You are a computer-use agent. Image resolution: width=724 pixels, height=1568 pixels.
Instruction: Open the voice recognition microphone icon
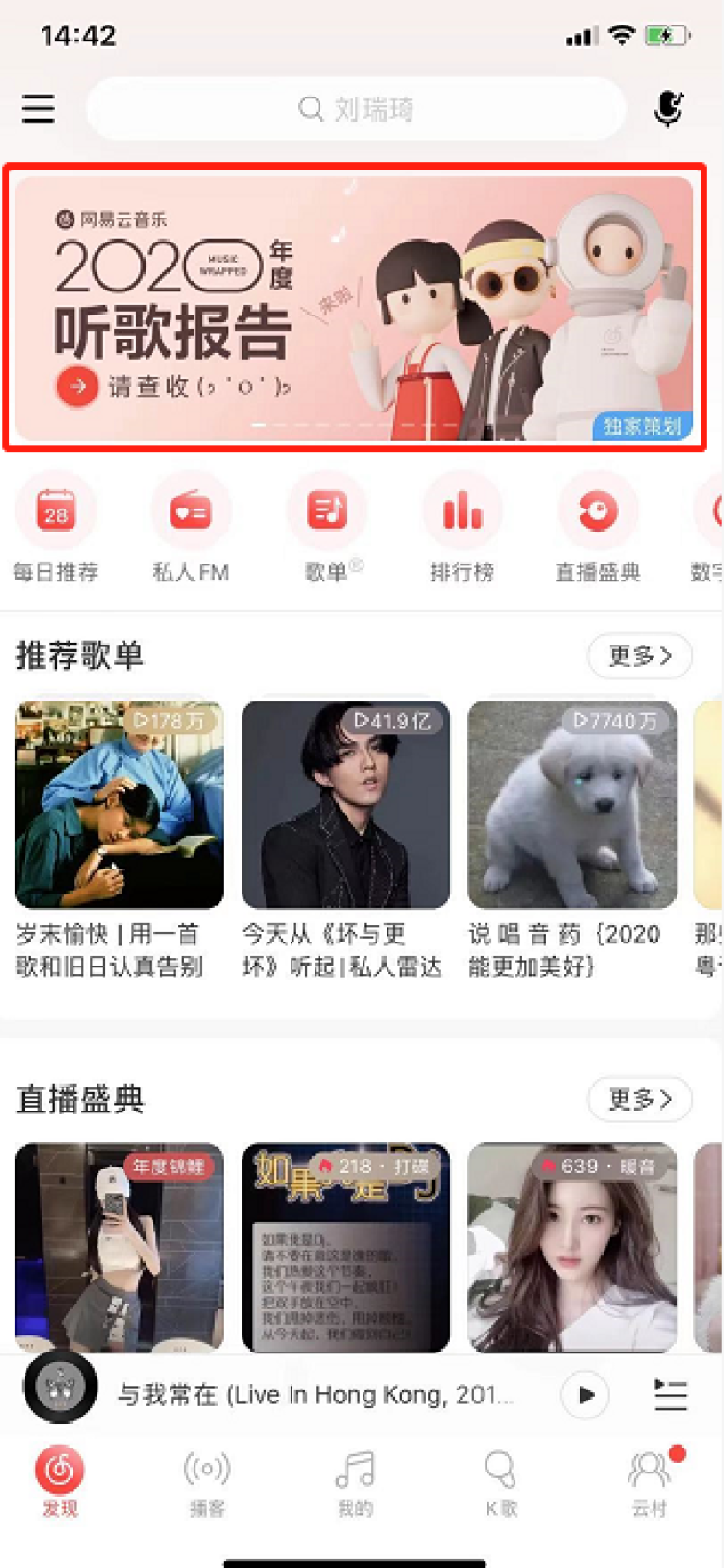tap(668, 109)
